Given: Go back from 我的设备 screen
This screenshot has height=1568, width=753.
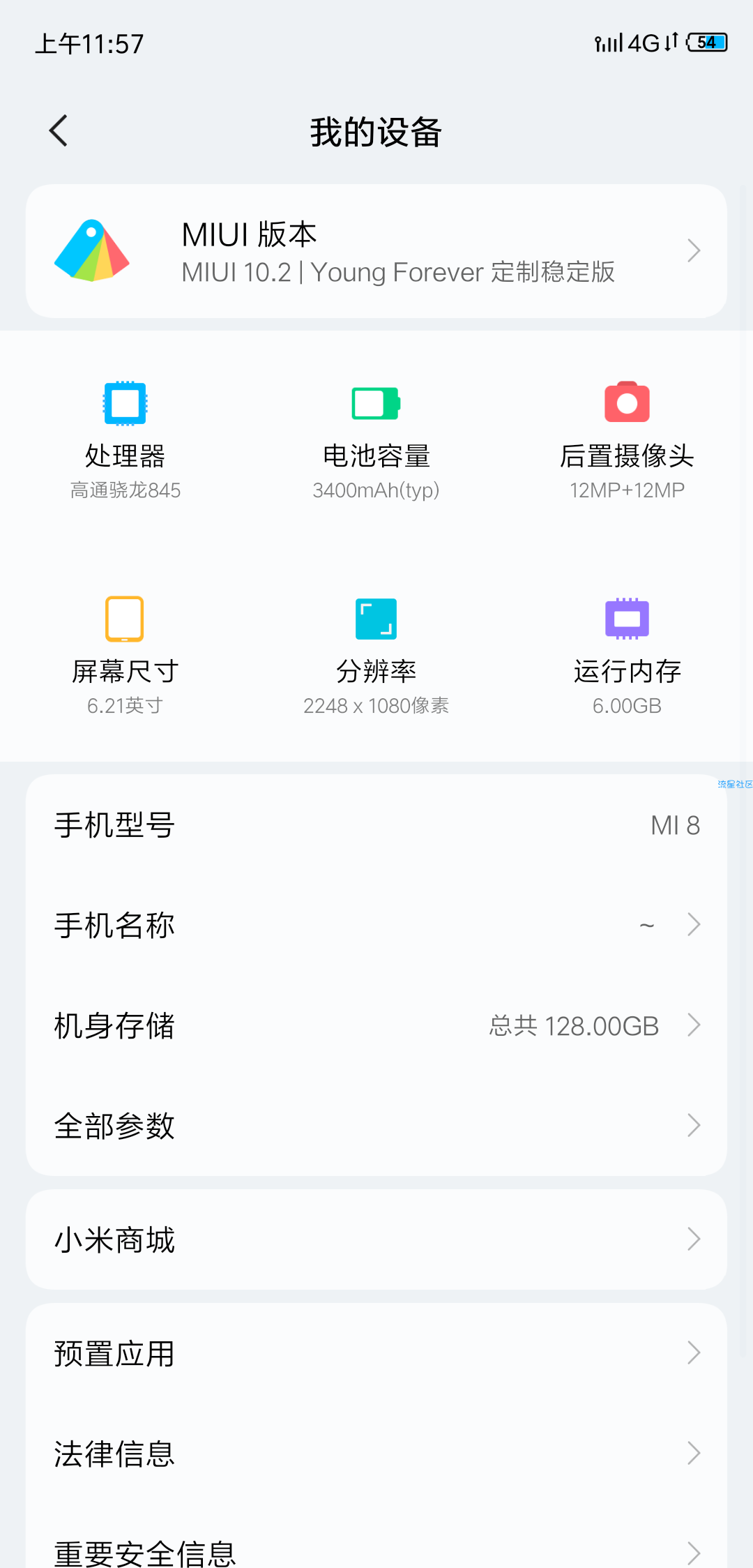Looking at the screenshot, I should coord(59,131).
